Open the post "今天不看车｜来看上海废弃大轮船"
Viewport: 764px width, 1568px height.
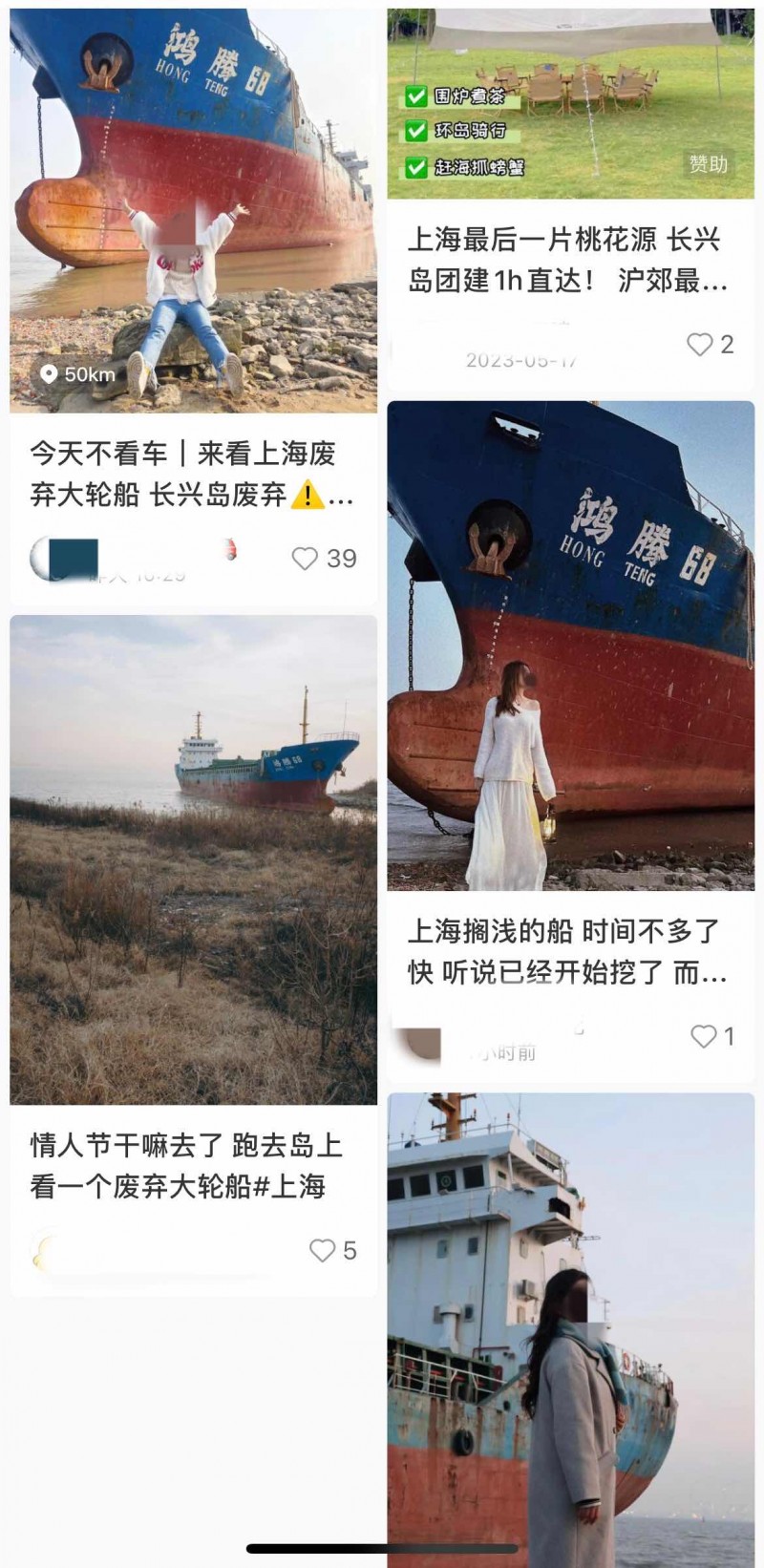coord(192,474)
